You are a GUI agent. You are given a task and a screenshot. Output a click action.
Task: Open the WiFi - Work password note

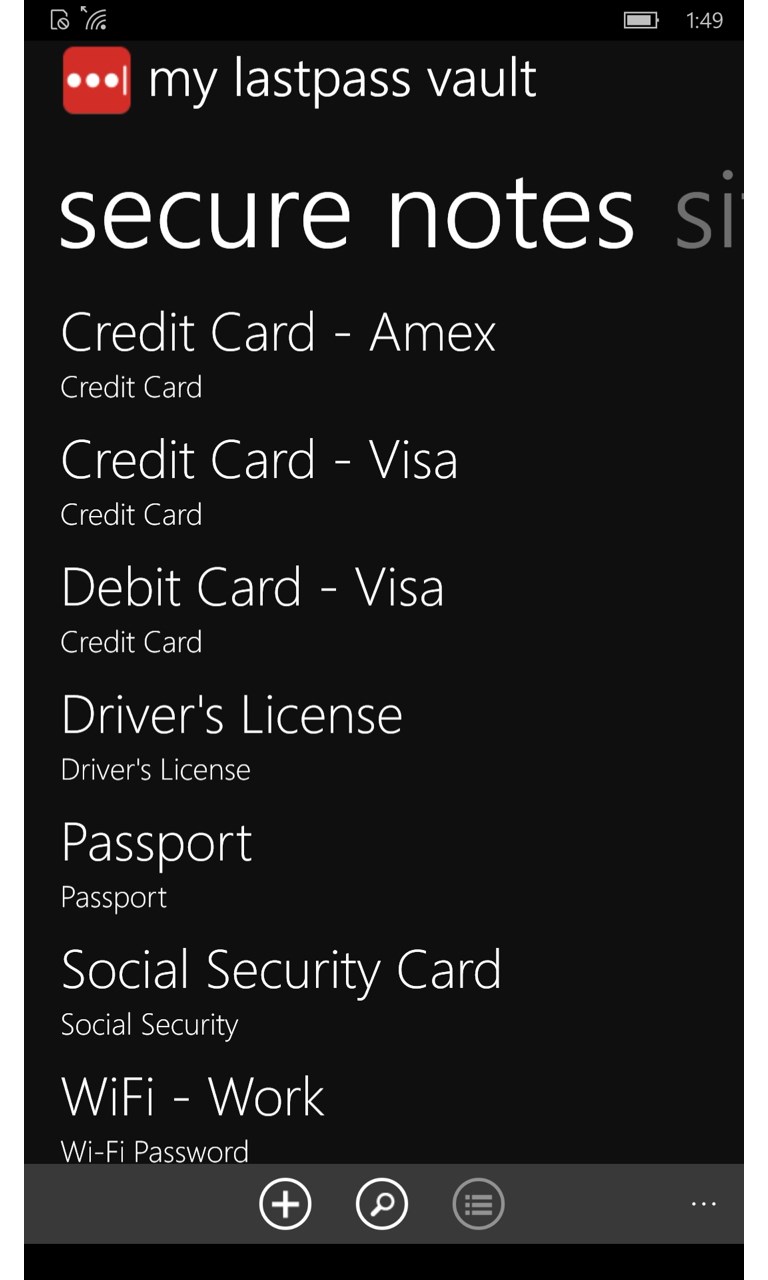tap(192, 1097)
